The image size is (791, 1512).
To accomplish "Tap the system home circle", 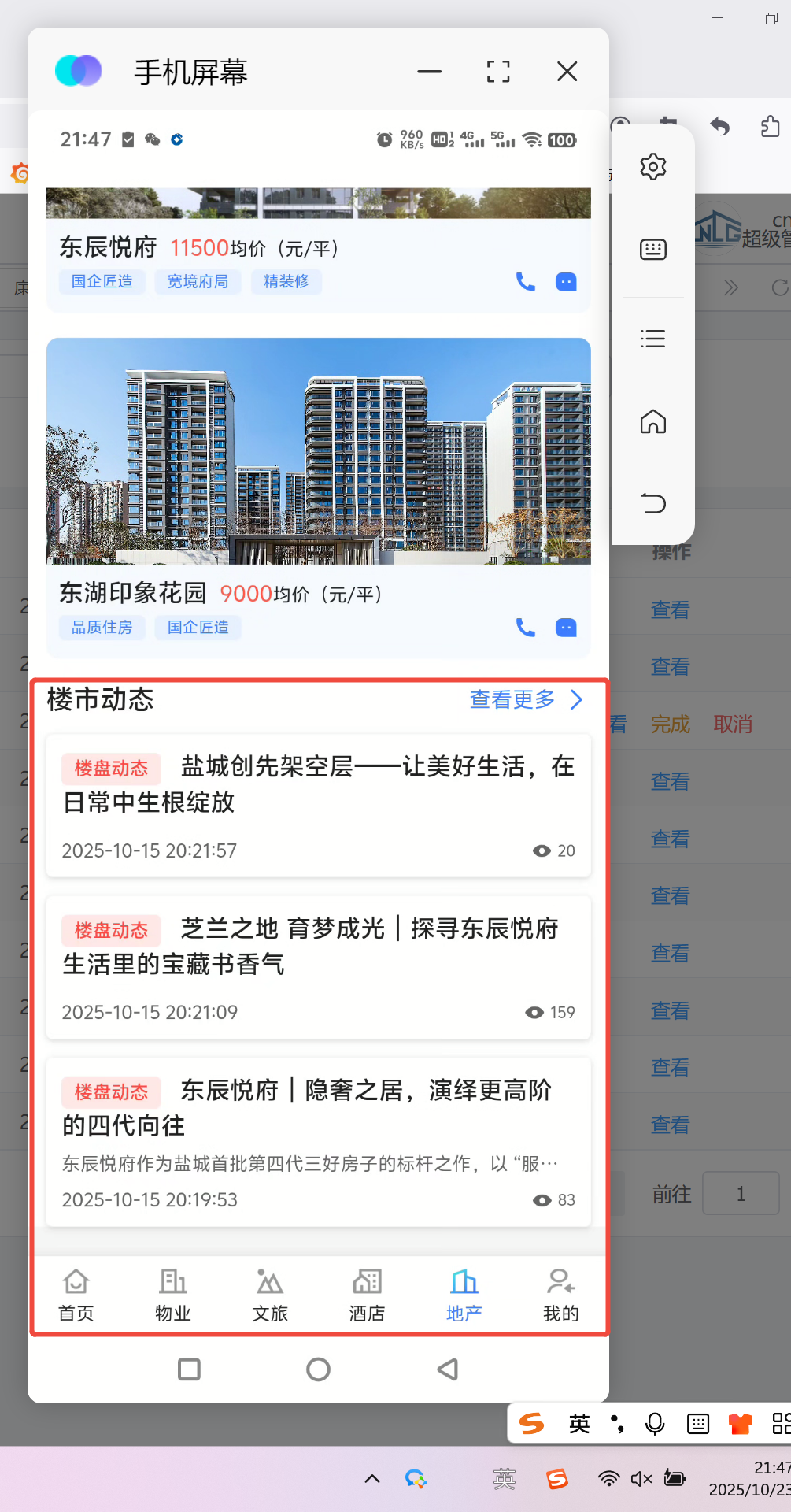I will tap(318, 1369).
